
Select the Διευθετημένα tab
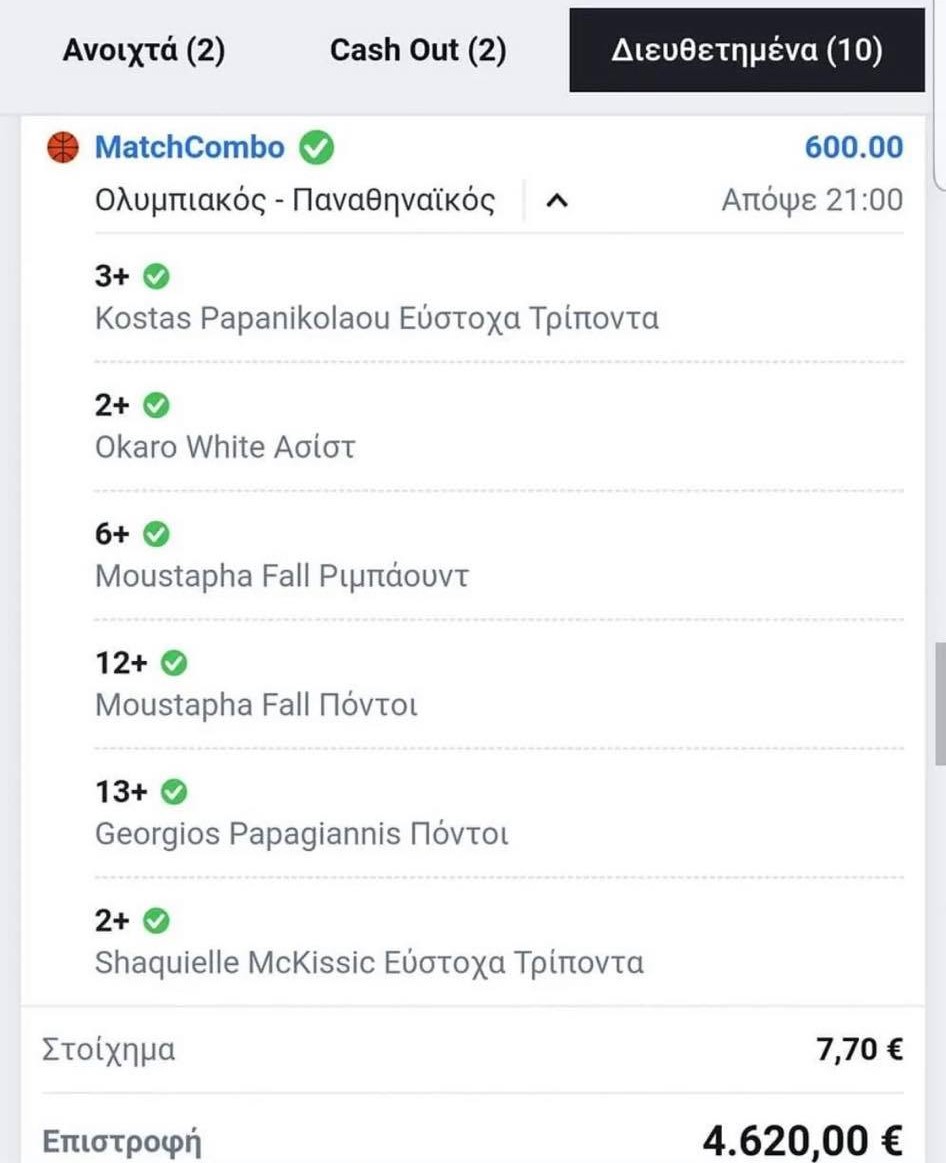(745, 49)
